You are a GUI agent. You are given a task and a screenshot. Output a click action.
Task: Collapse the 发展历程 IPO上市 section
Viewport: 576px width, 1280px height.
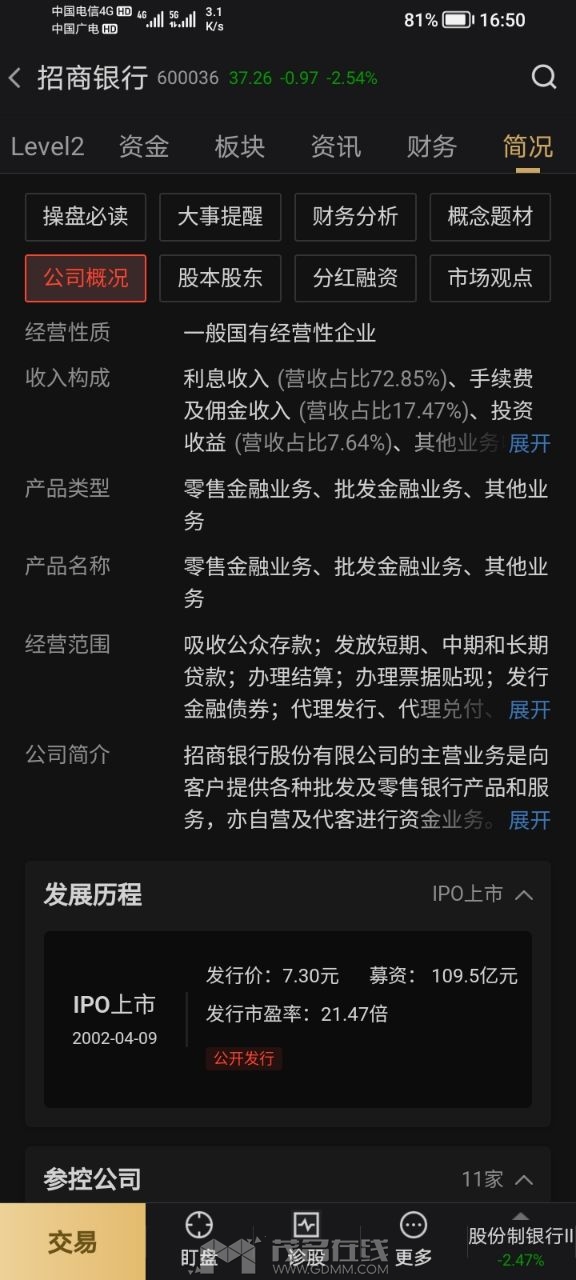point(483,894)
